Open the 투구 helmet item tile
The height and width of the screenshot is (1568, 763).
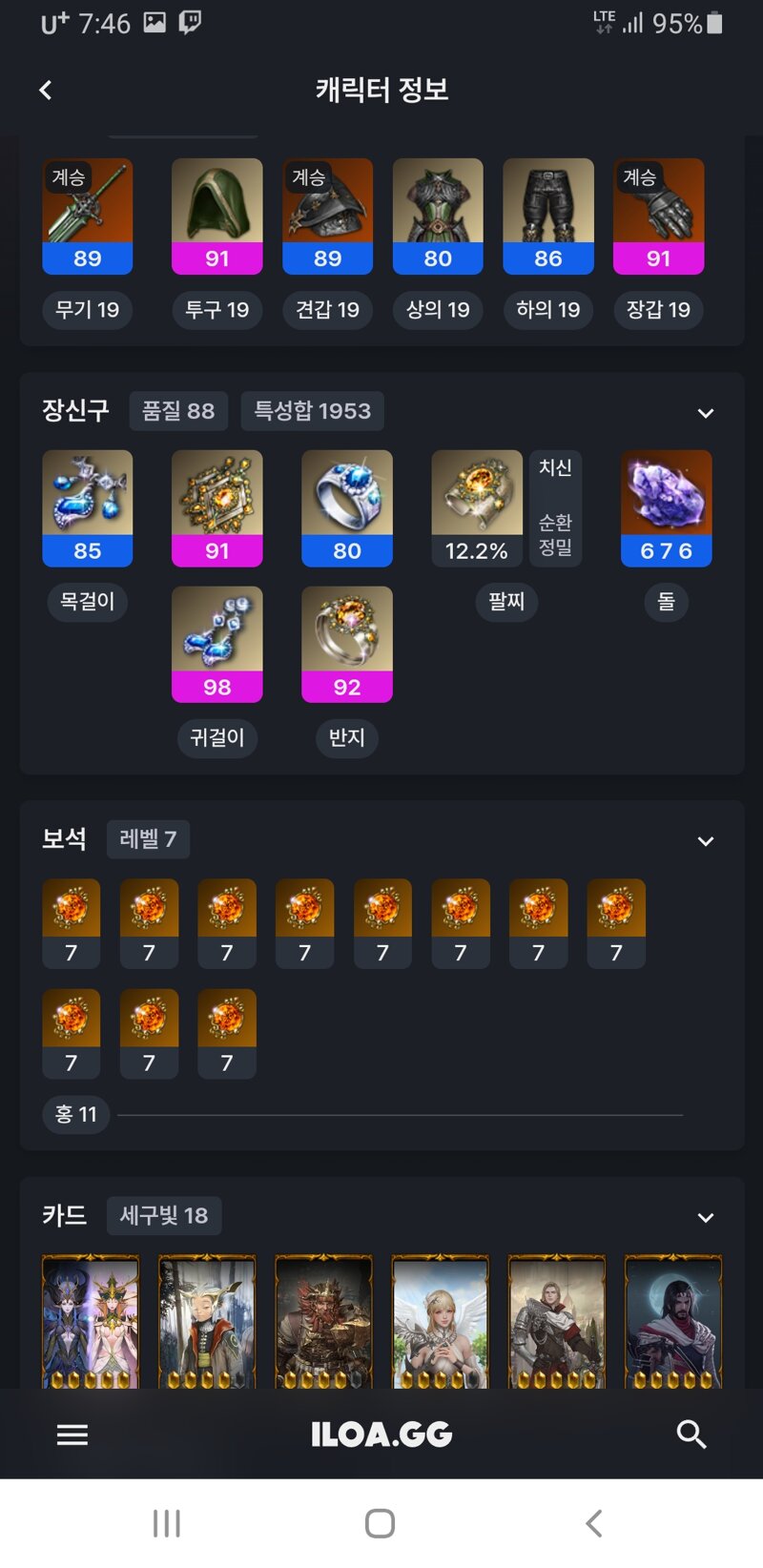coord(217,217)
